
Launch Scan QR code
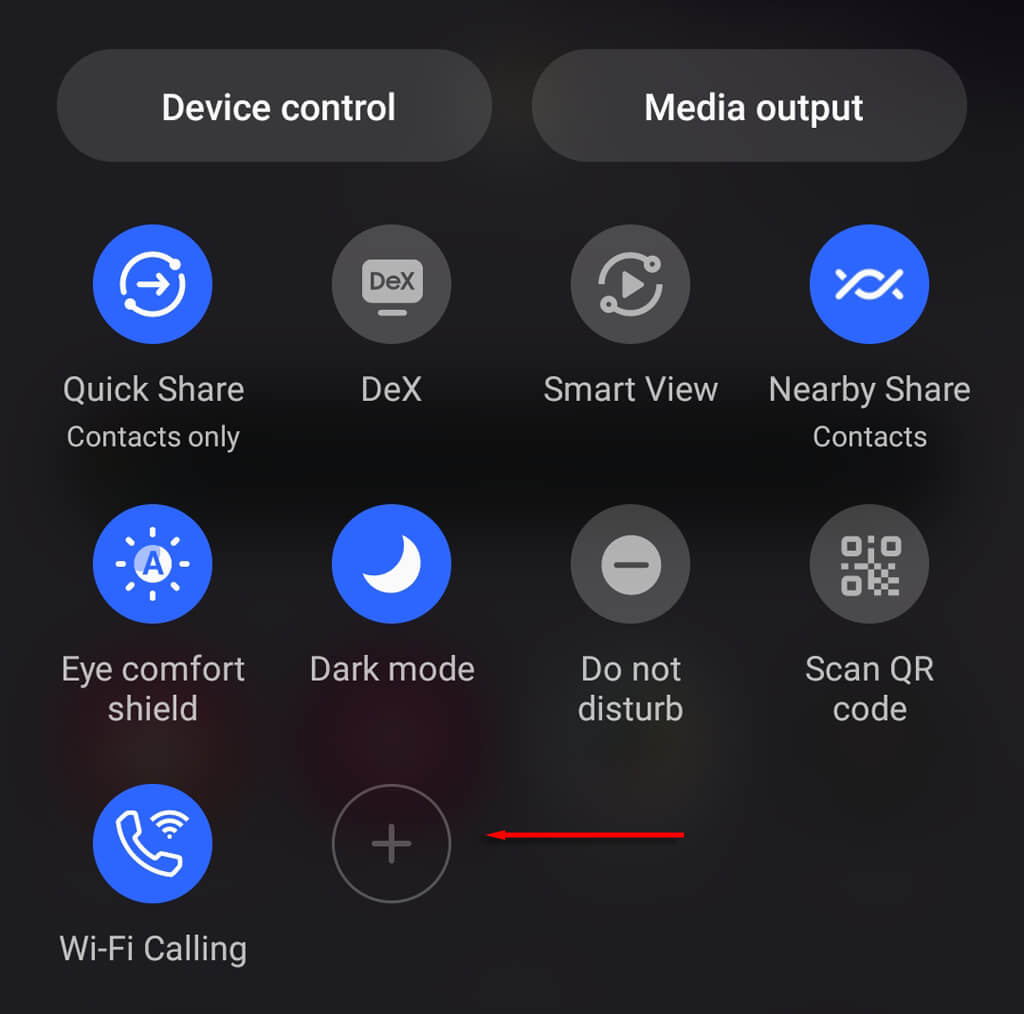tap(869, 564)
